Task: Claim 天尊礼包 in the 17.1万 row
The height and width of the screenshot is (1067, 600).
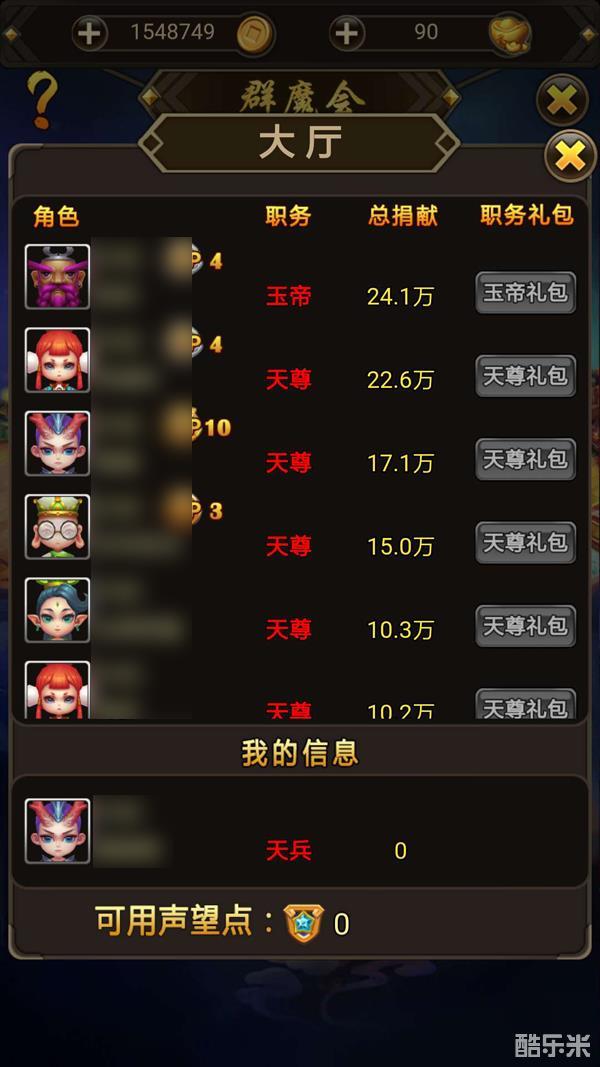Action: (x=525, y=460)
